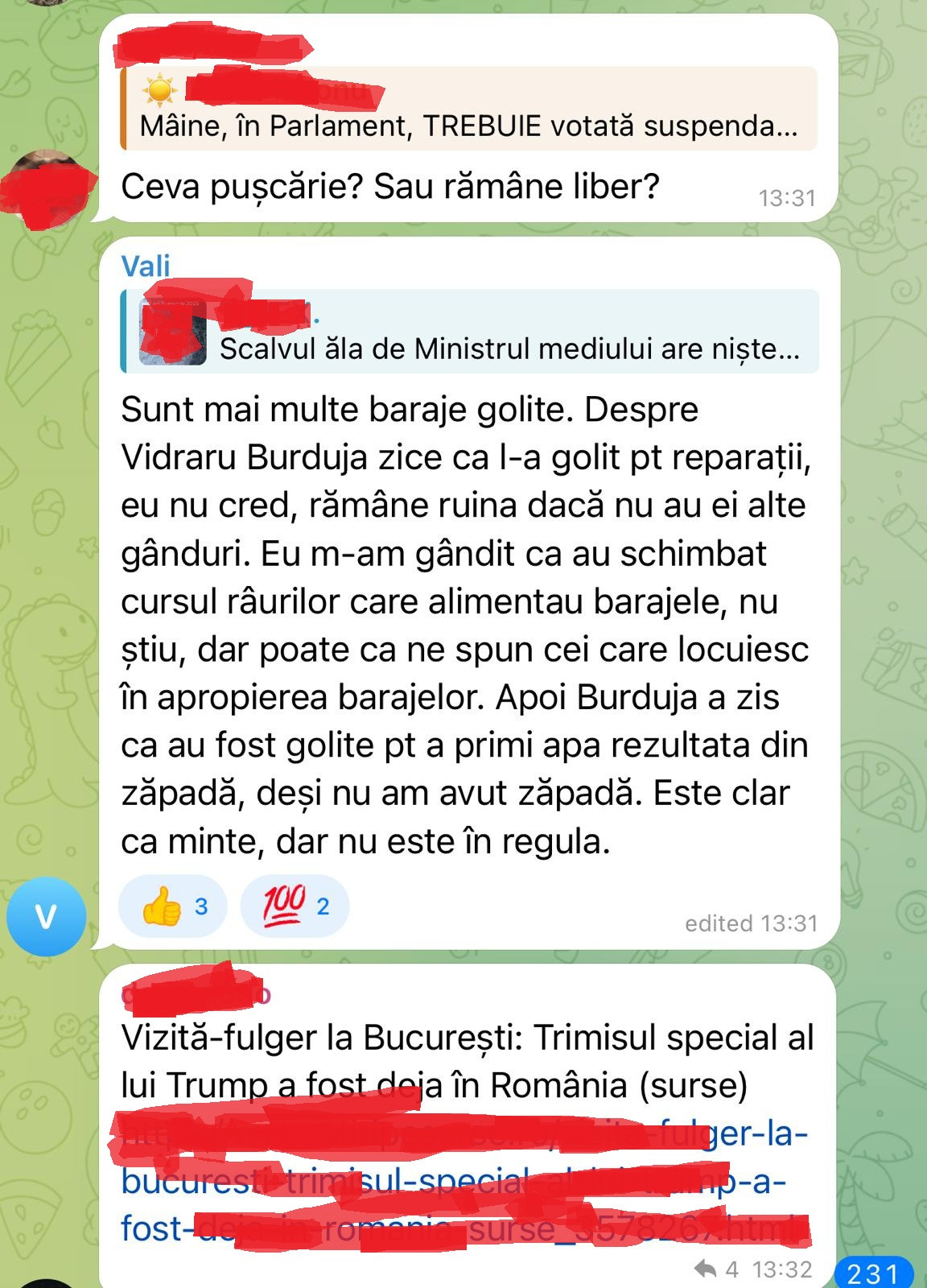Open Vali's blue 'V' avatar circle
This screenshot has height=1288, width=927.
pyautogui.click(x=47, y=914)
